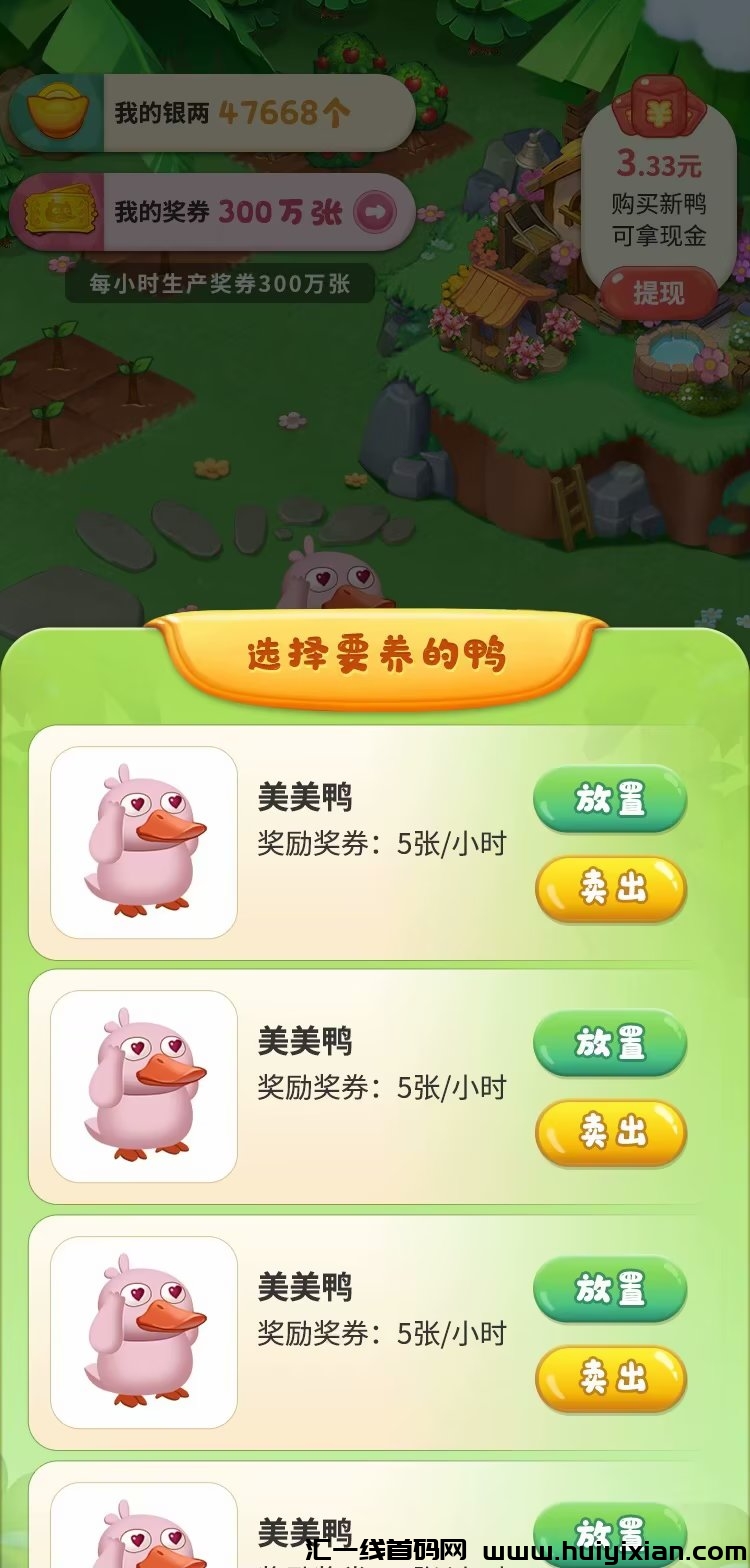The width and height of the screenshot is (750, 1568).
Task: Tap 卖出 on the third 美美鸭 card
Action: click(610, 1378)
